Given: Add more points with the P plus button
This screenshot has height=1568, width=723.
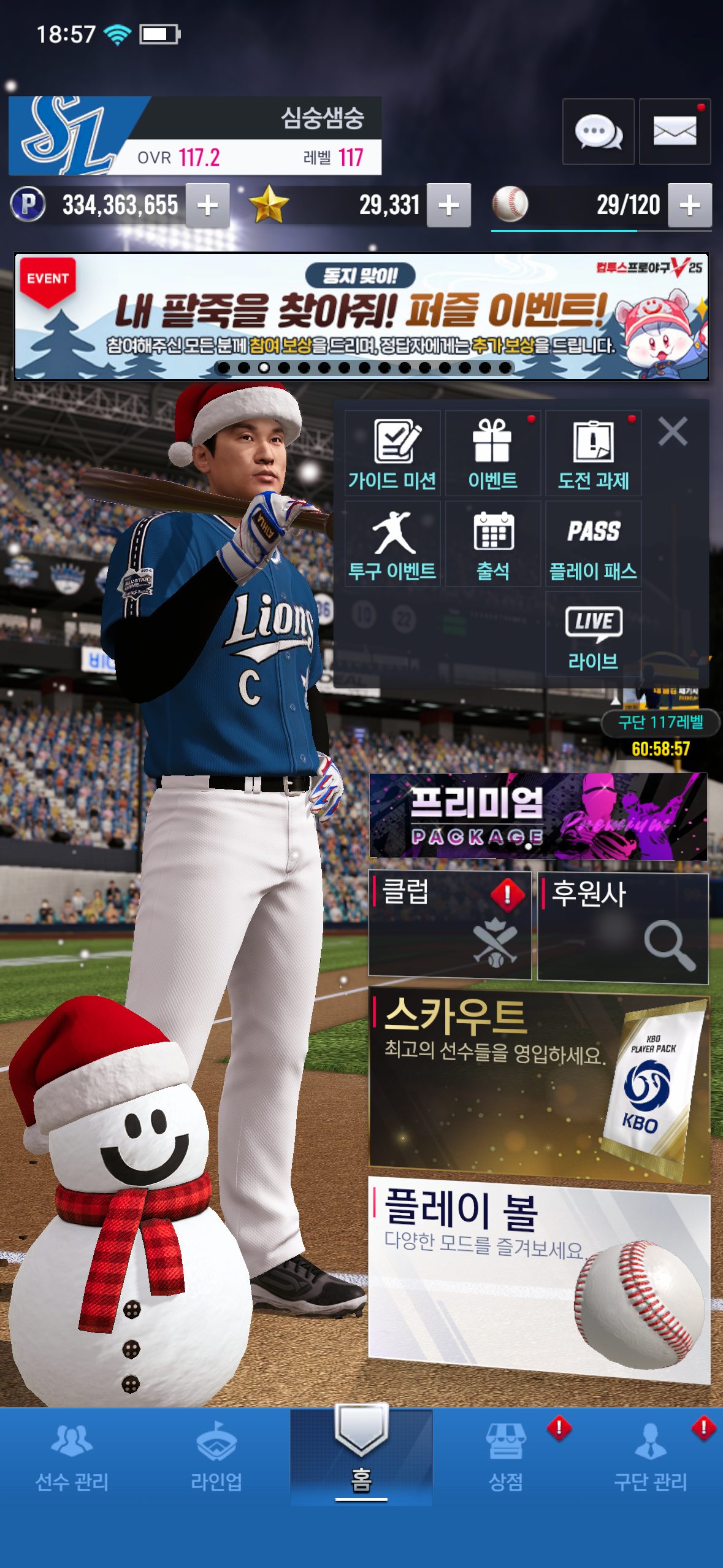Looking at the screenshot, I should pos(208,206).
